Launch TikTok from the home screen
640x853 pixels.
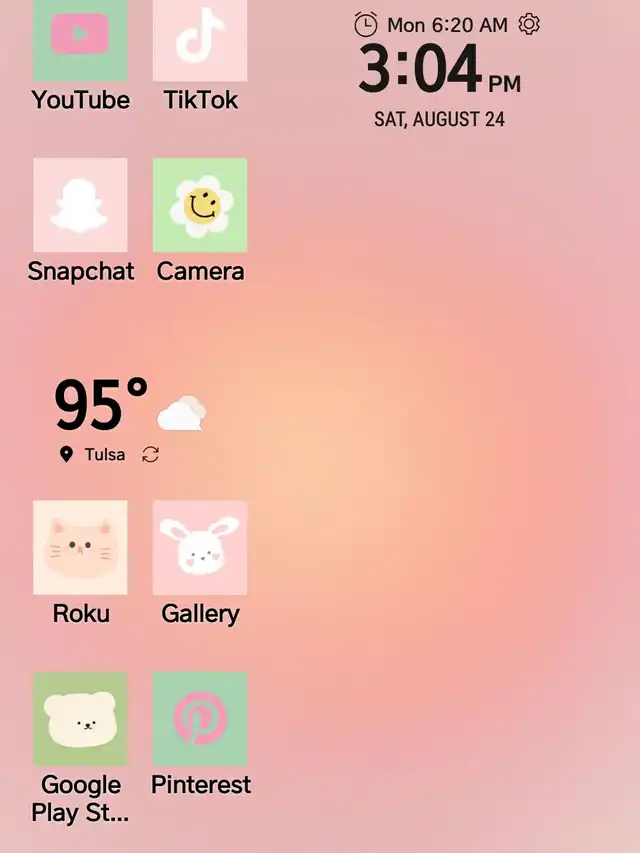point(200,40)
